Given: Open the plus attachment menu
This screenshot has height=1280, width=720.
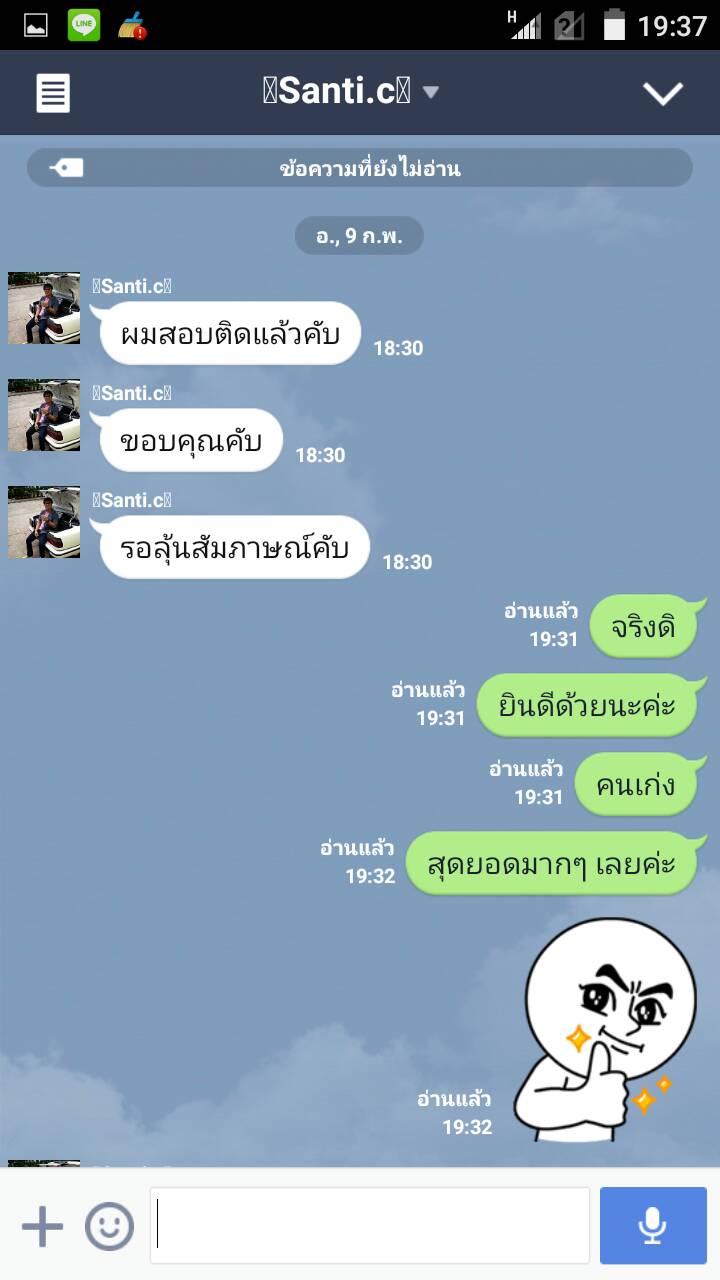Looking at the screenshot, I should tap(42, 1226).
